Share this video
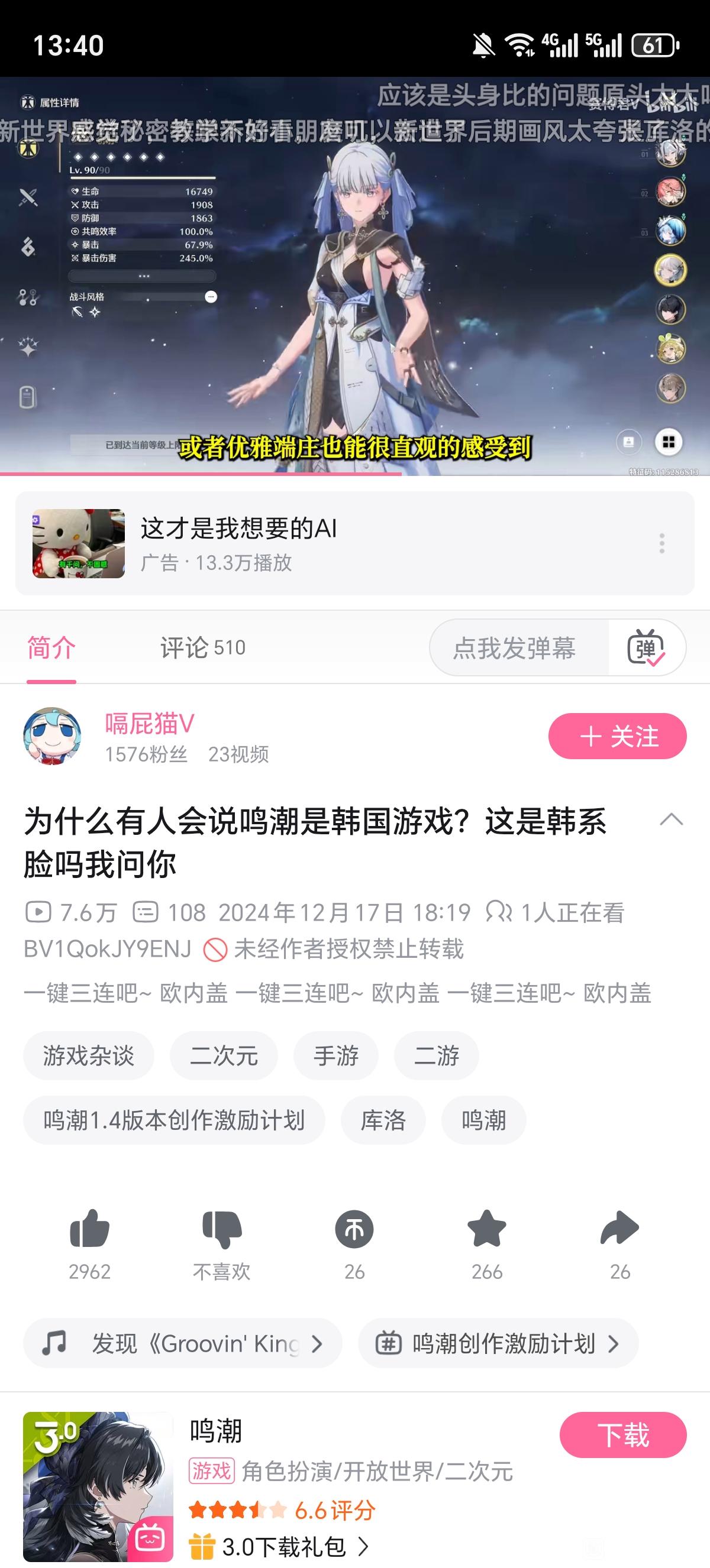 click(x=619, y=1230)
